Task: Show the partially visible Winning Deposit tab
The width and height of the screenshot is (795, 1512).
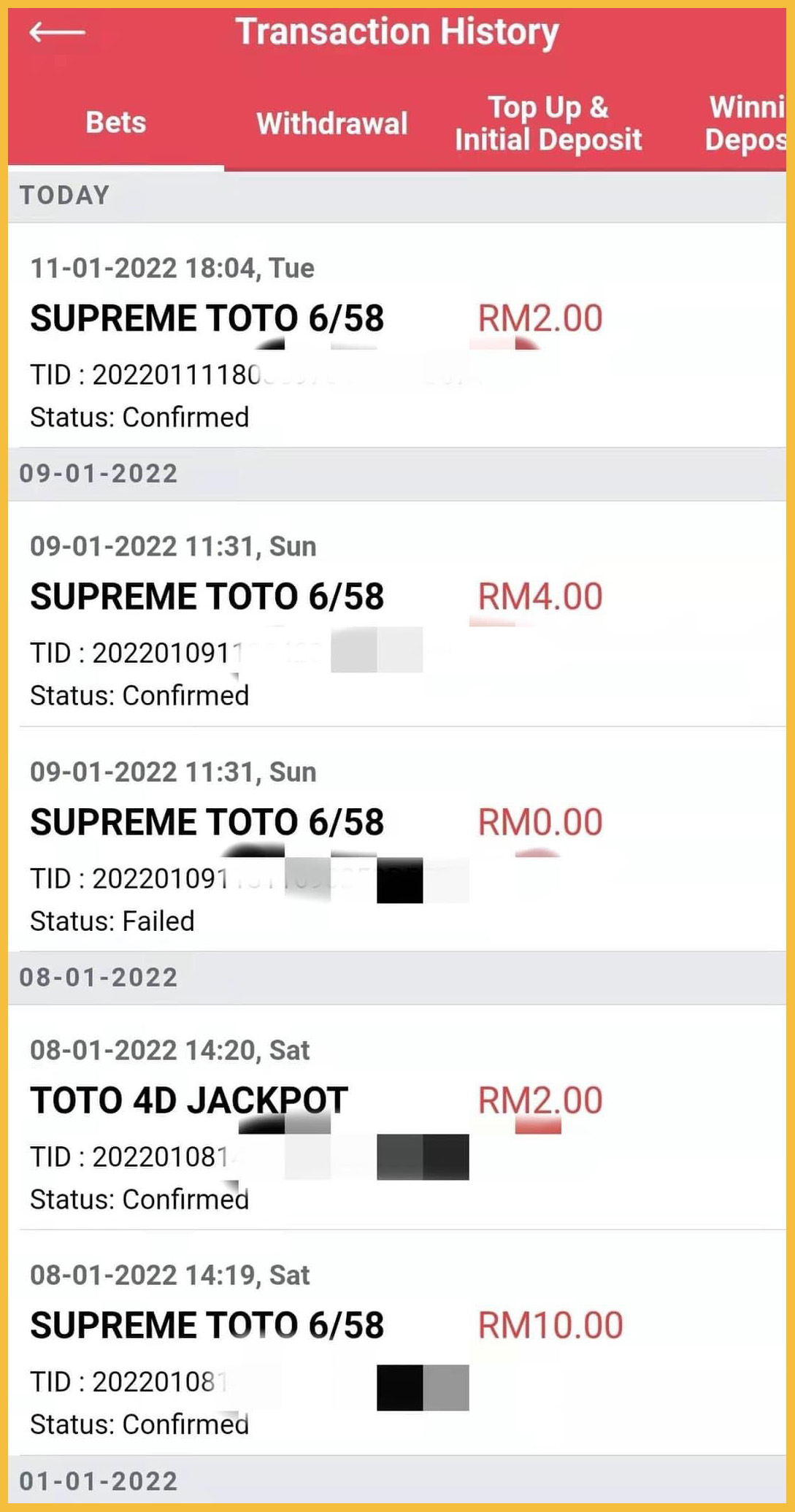Action: click(x=746, y=123)
